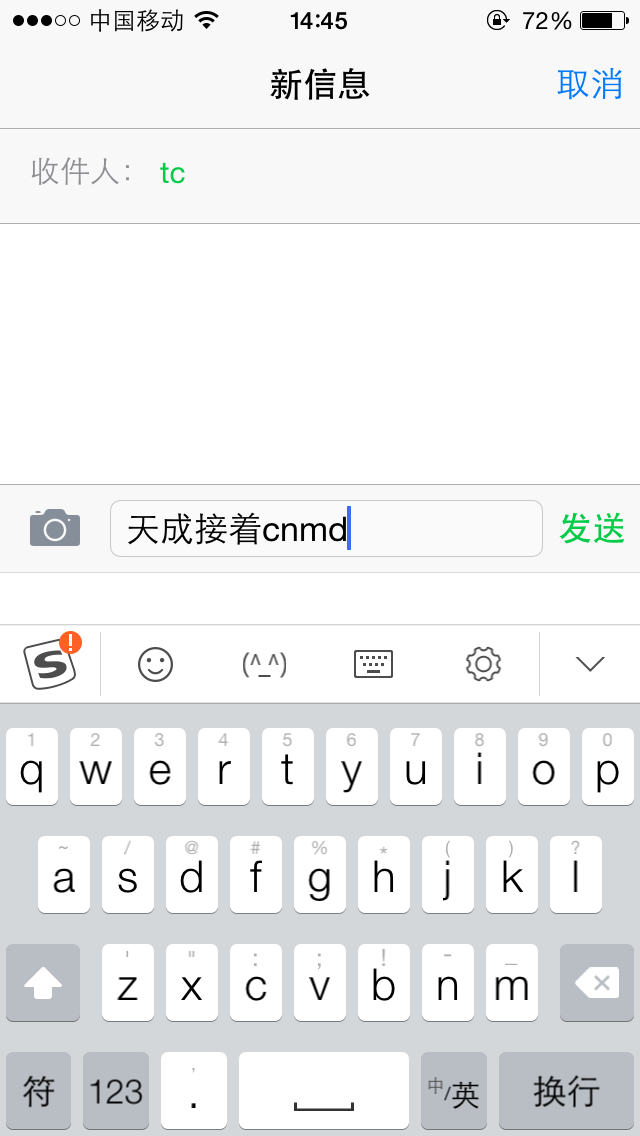Tap the shift key

click(x=43, y=982)
